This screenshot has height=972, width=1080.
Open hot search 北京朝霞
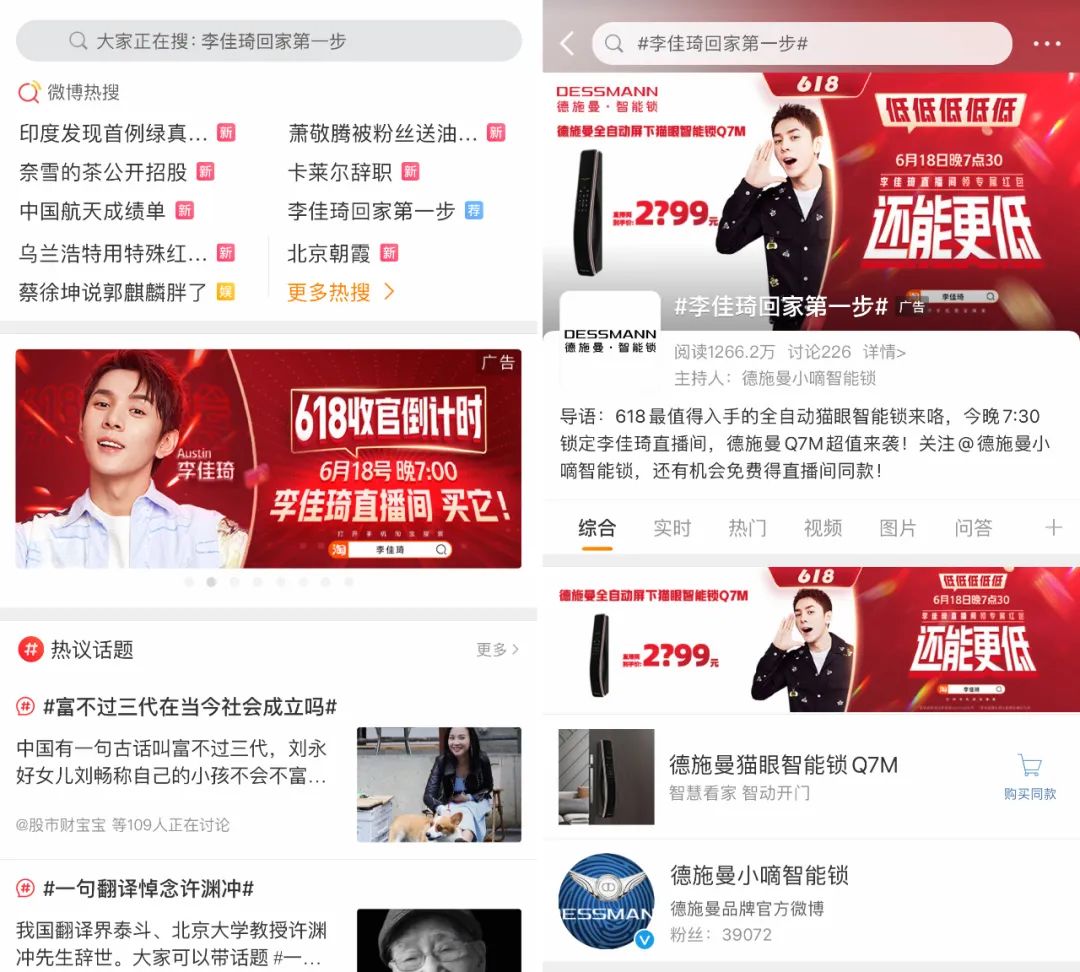pyautogui.click(x=329, y=253)
